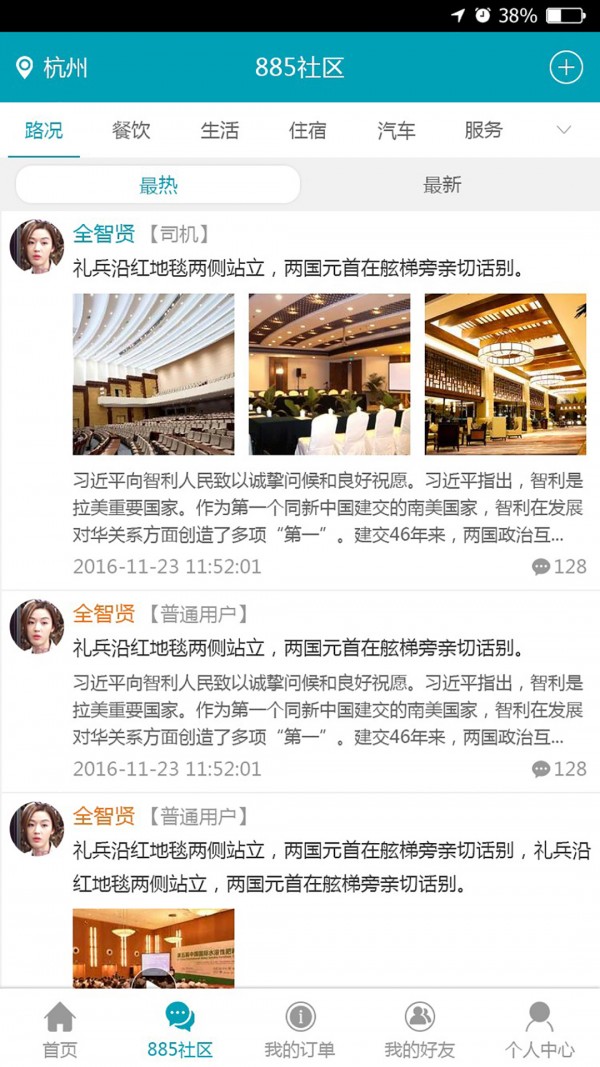Switch to the 餐饮 category tab
Screen dimensions: 600x1067
[131, 131]
